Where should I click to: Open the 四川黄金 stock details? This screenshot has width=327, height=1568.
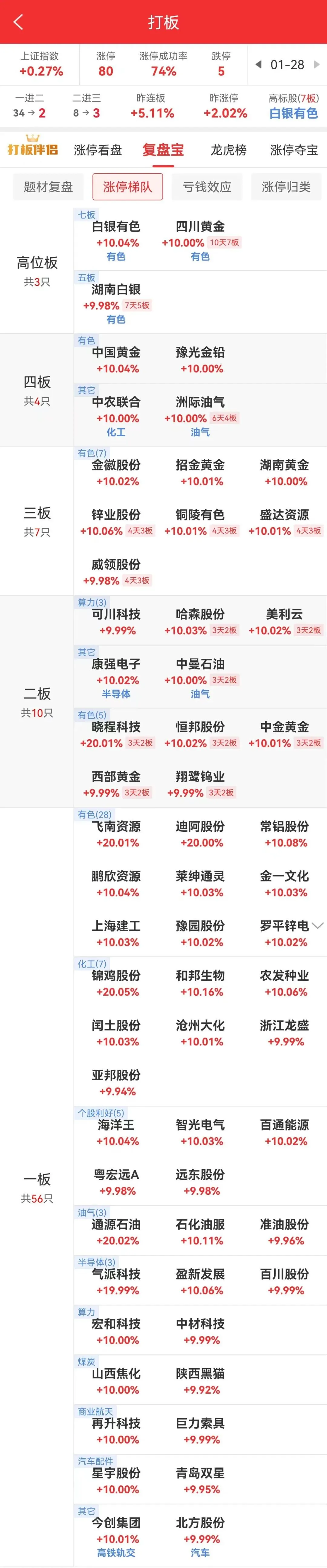click(200, 226)
